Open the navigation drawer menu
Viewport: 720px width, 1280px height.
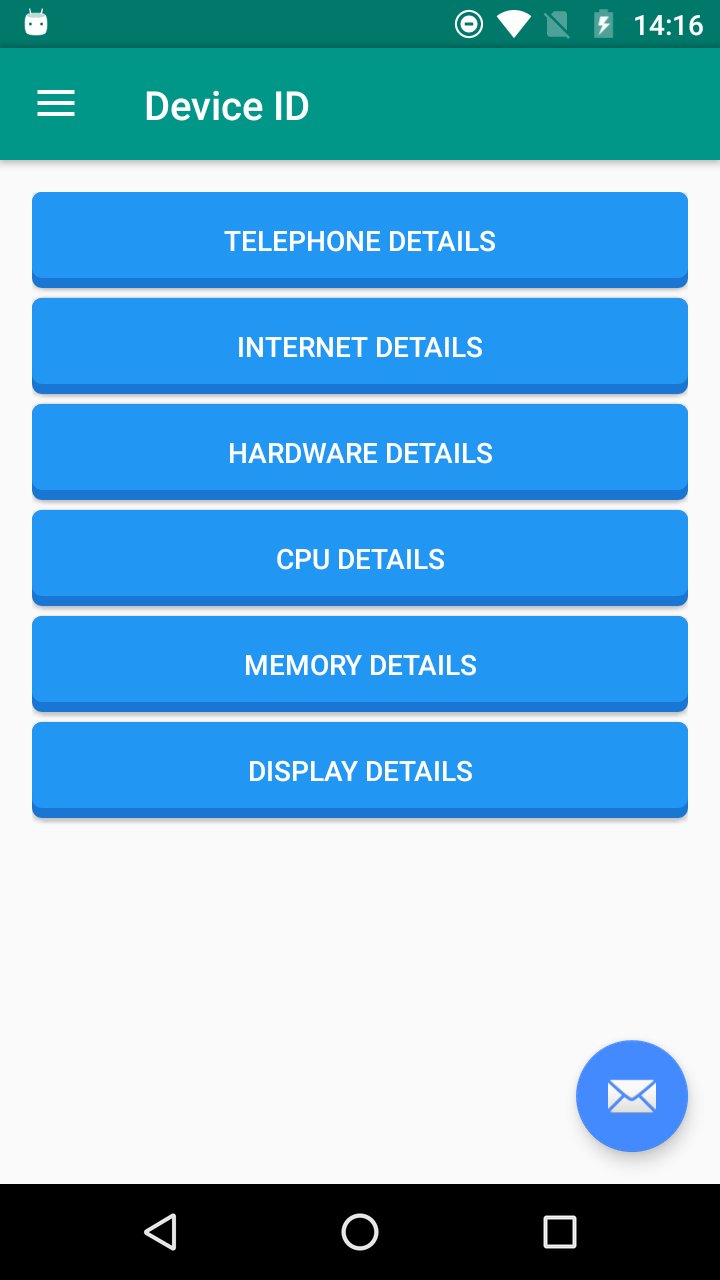pos(55,103)
